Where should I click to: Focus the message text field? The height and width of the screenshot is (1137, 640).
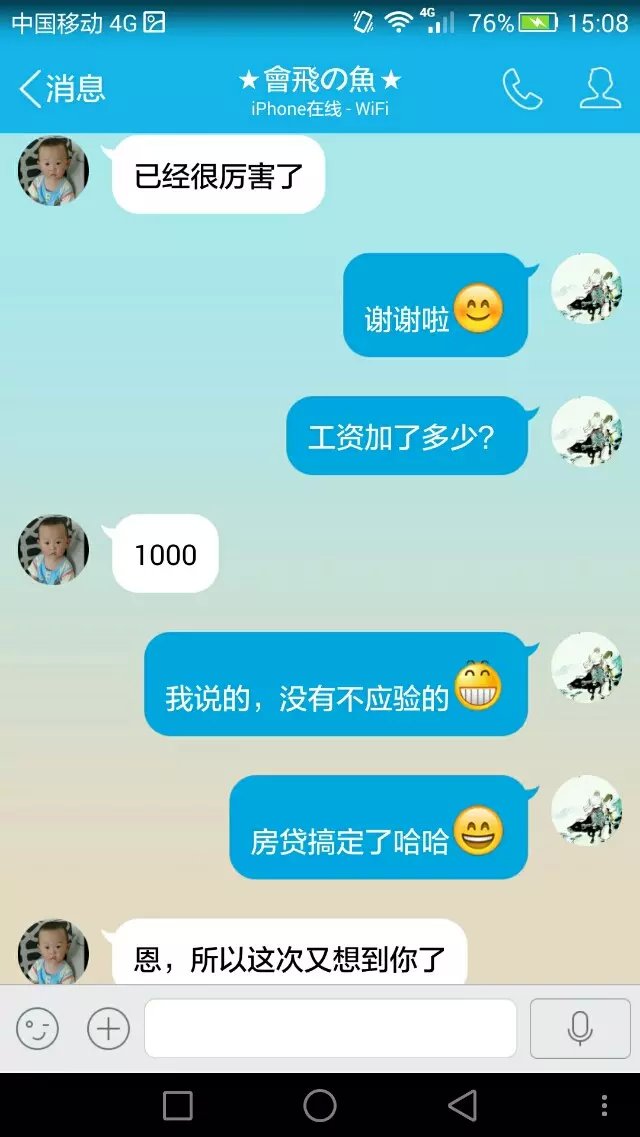tap(330, 1028)
